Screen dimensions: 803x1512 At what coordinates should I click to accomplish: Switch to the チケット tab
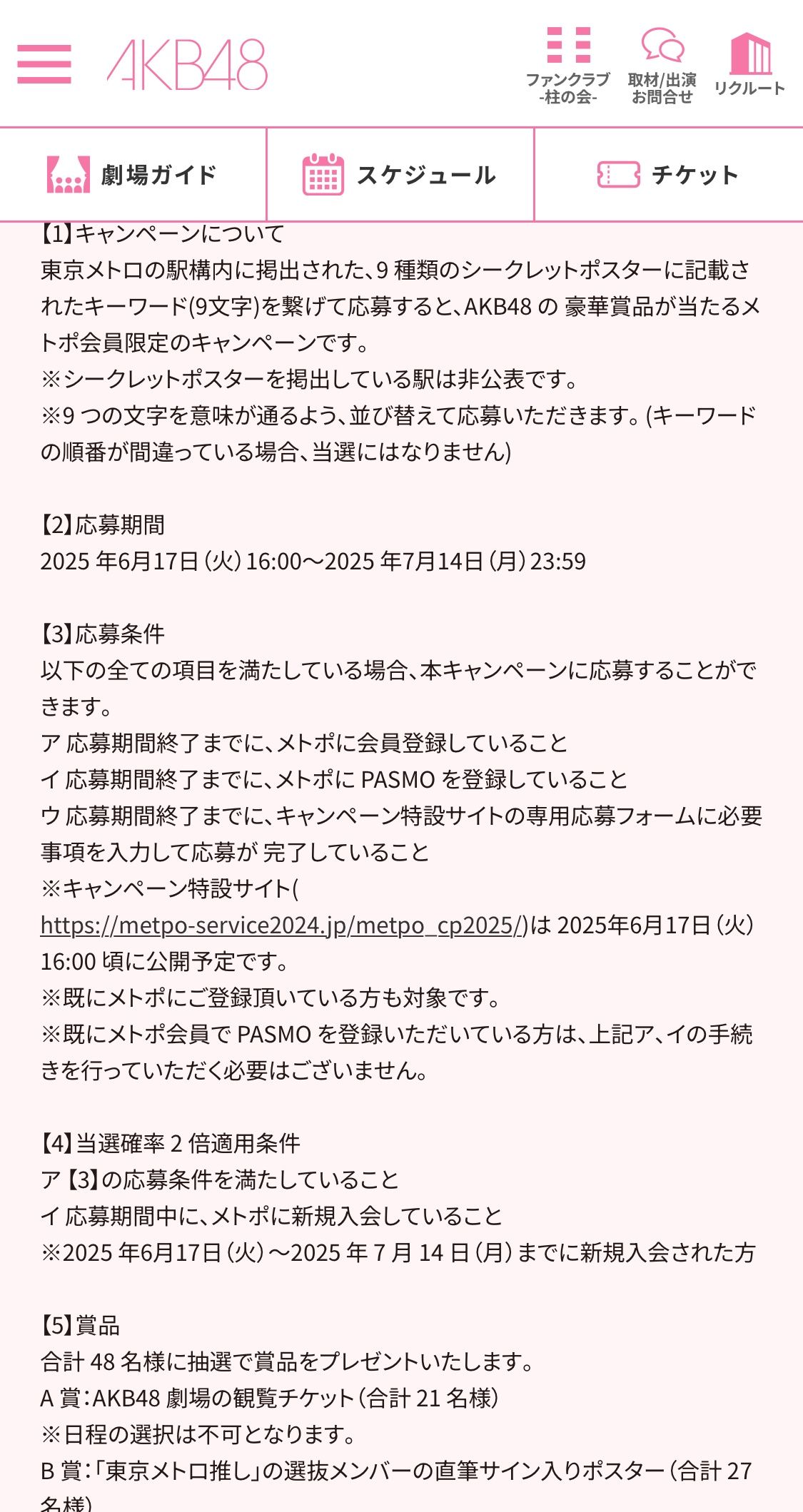click(x=669, y=175)
